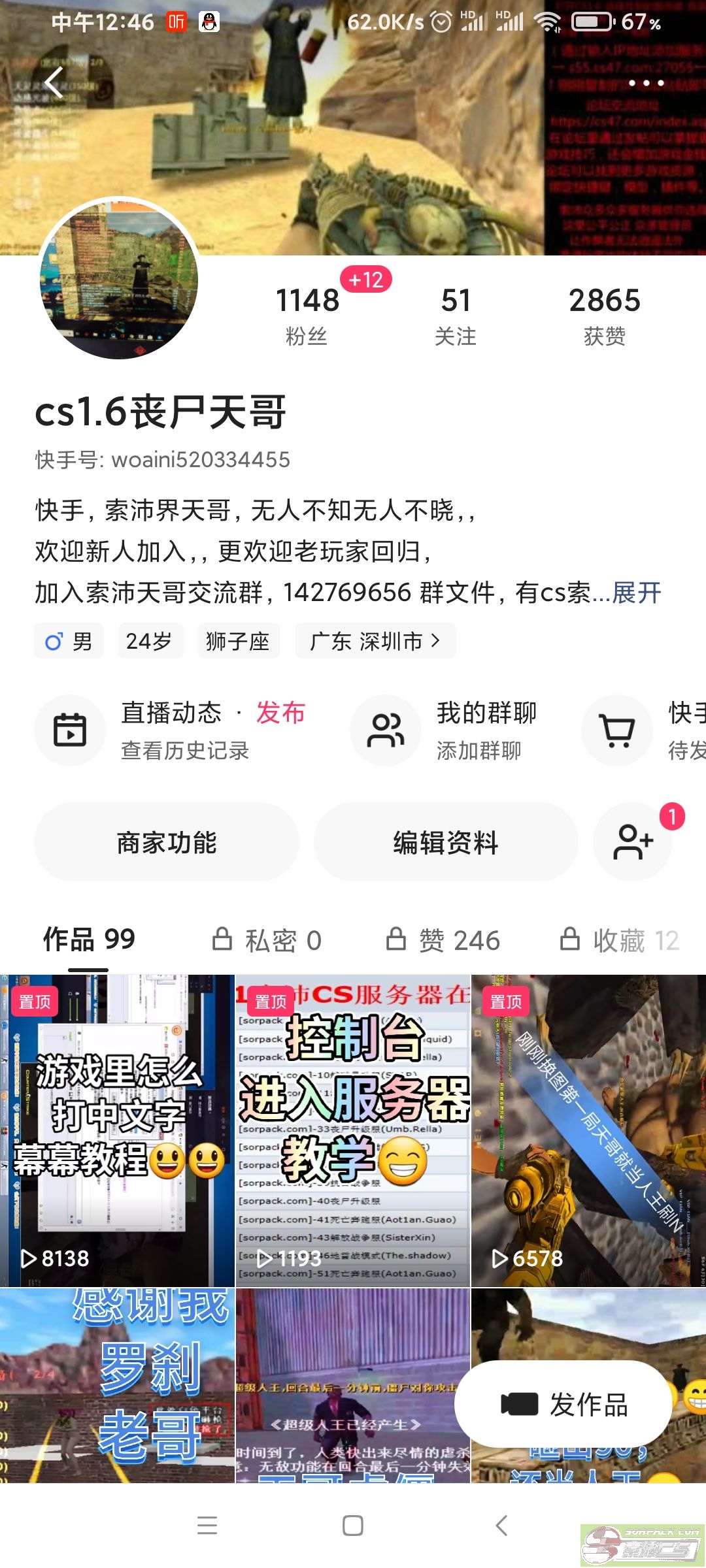Screen dimensions: 706x1568
Task: Switch to the 私密 tab
Action: coord(268,941)
